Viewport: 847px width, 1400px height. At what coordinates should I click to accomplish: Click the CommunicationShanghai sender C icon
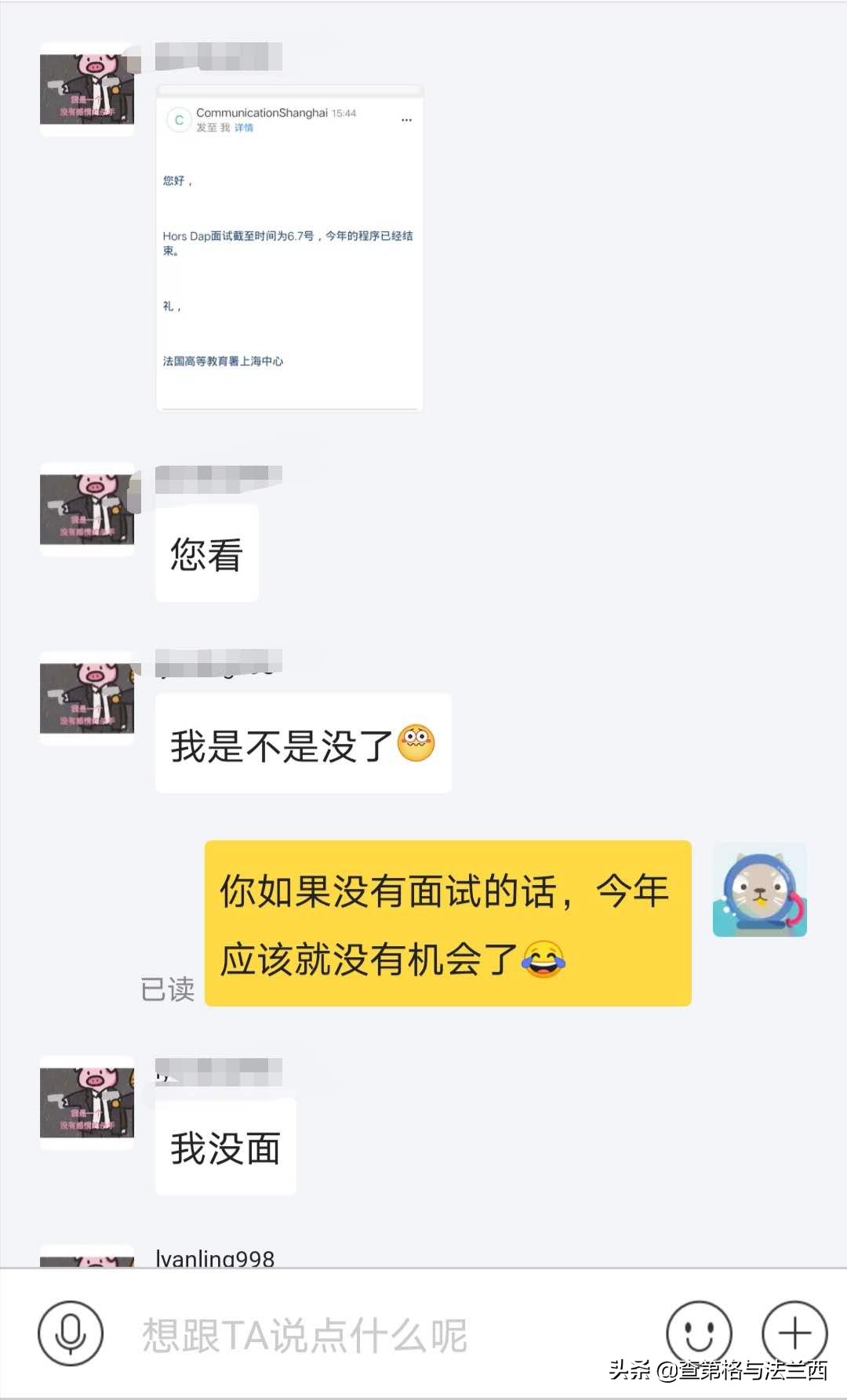tap(180, 119)
